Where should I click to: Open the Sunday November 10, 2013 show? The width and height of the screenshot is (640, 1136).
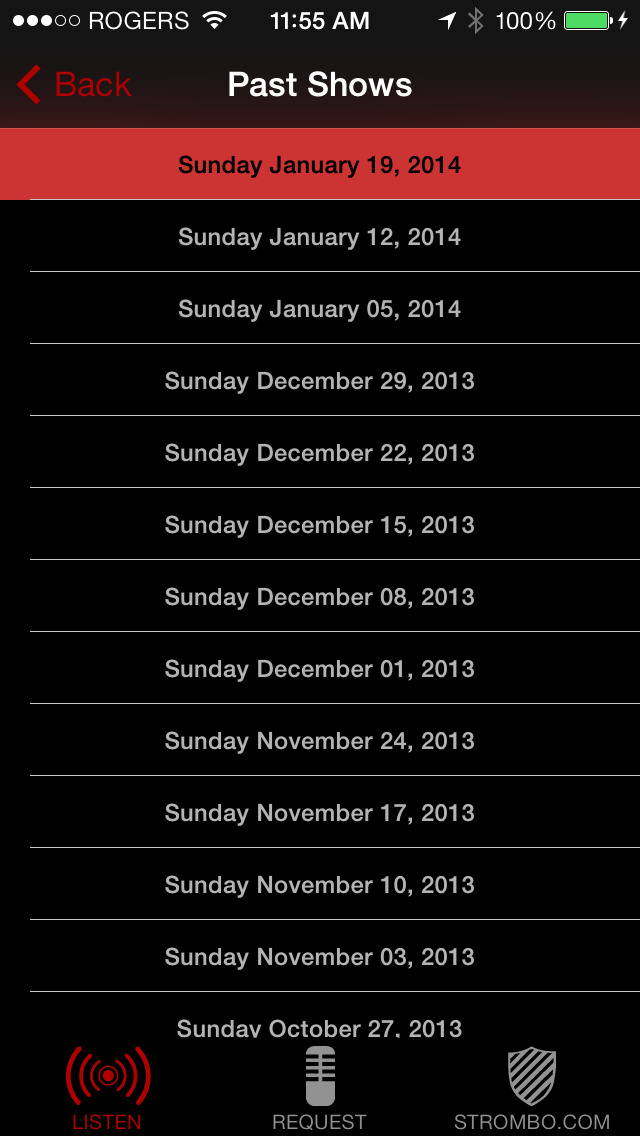(x=320, y=884)
